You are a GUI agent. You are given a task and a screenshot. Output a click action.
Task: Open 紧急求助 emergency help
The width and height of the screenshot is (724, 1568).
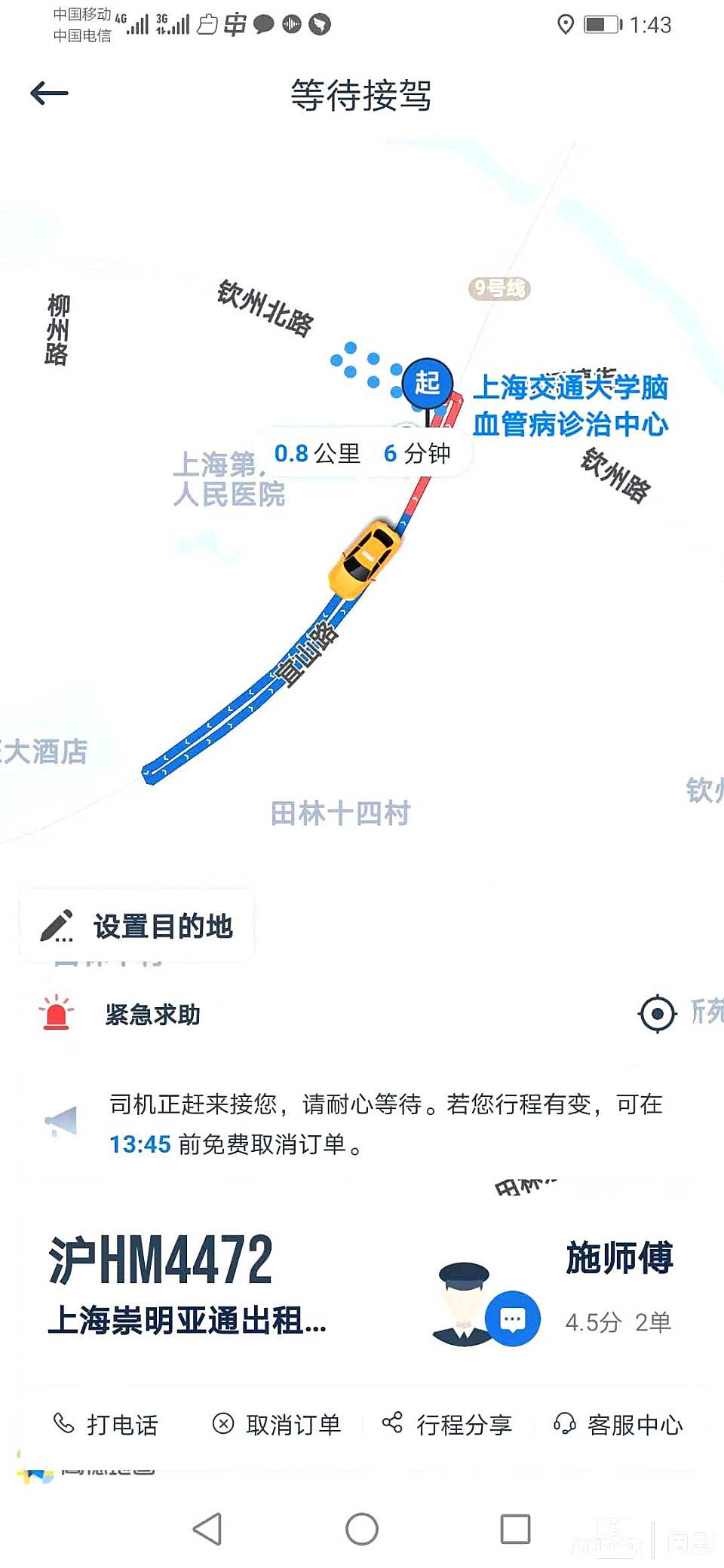pyautogui.click(x=121, y=1014)
